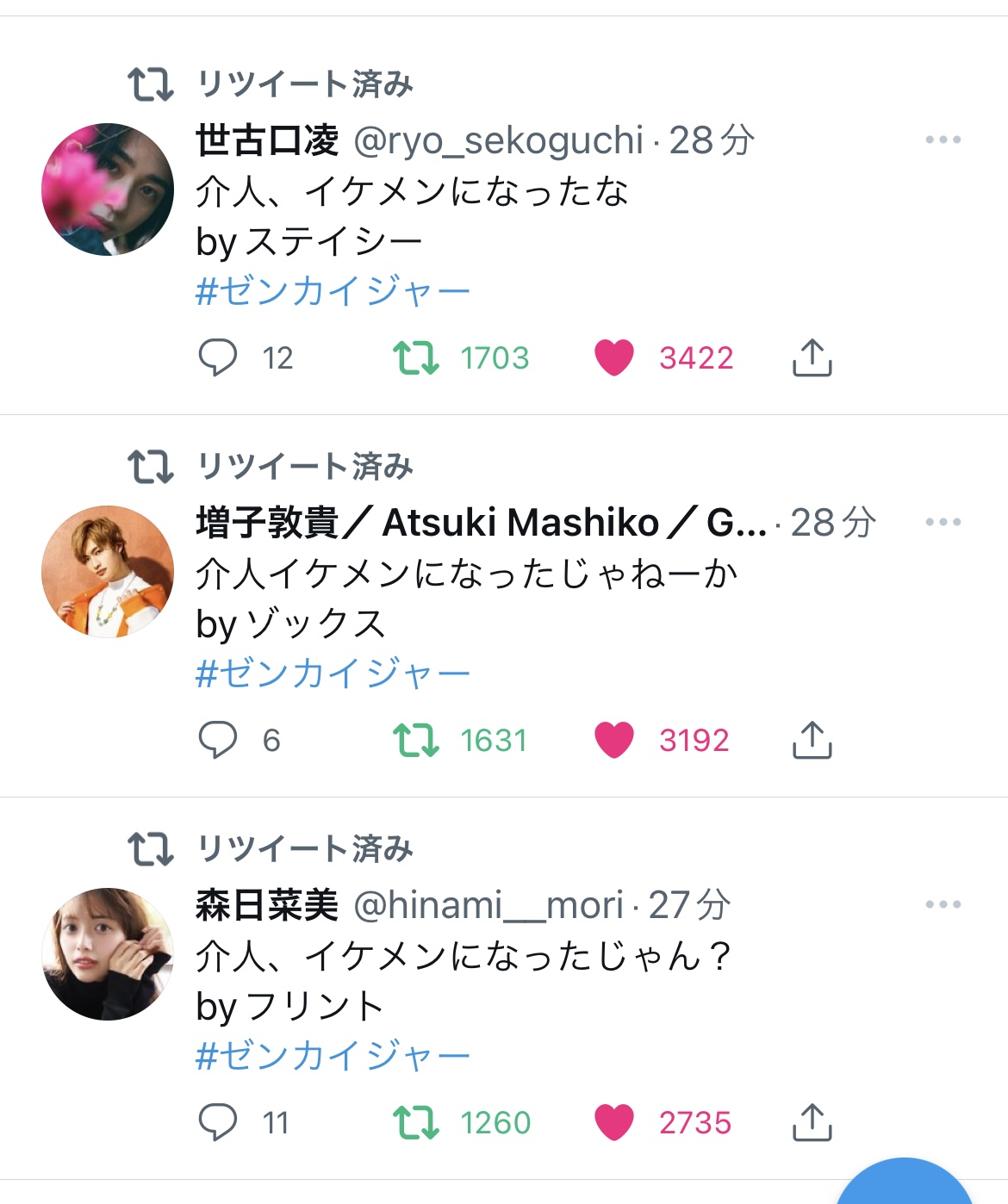Undo retweet on 森日菜美's tweet
1008x1204 pixels.
[416, 1122]
